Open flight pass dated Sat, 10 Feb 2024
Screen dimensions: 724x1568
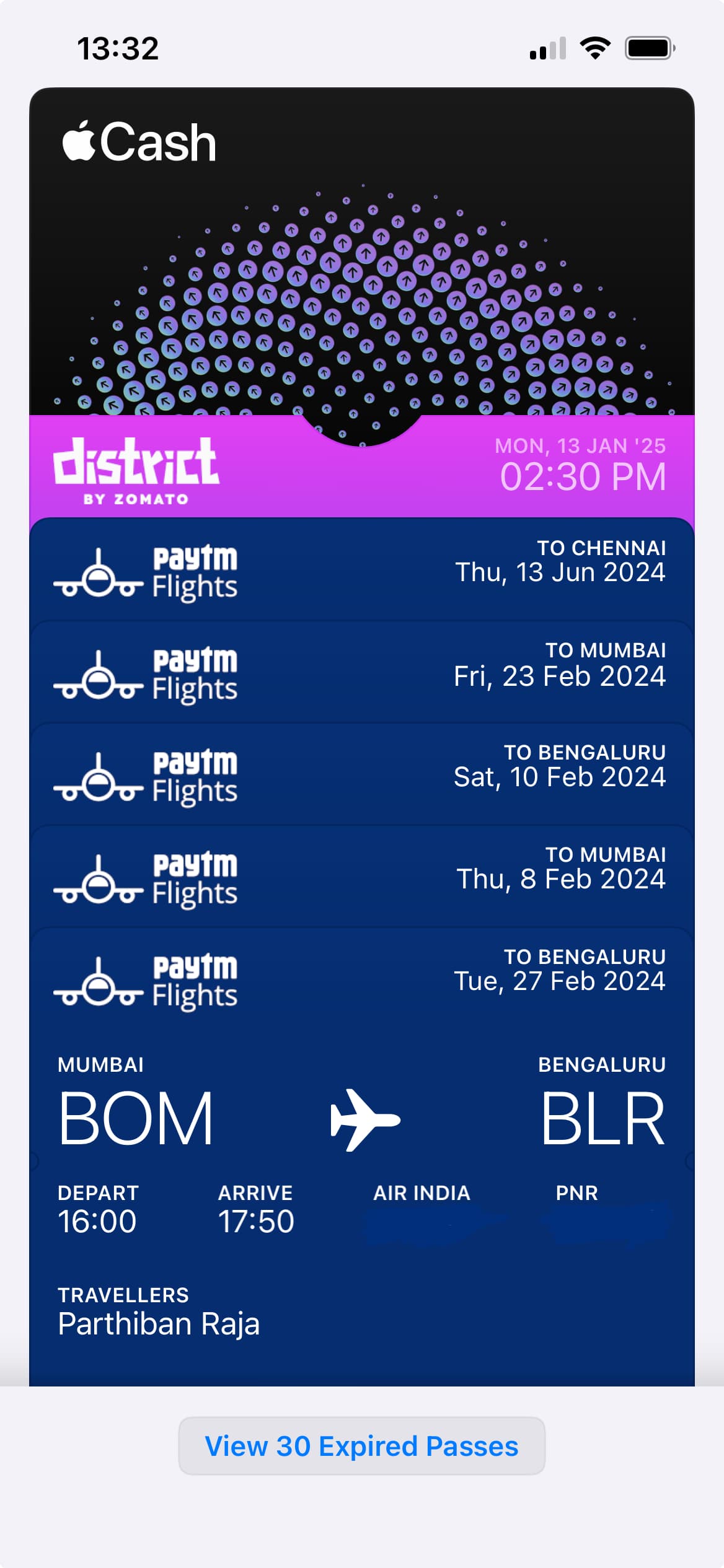tap(362, 774)
